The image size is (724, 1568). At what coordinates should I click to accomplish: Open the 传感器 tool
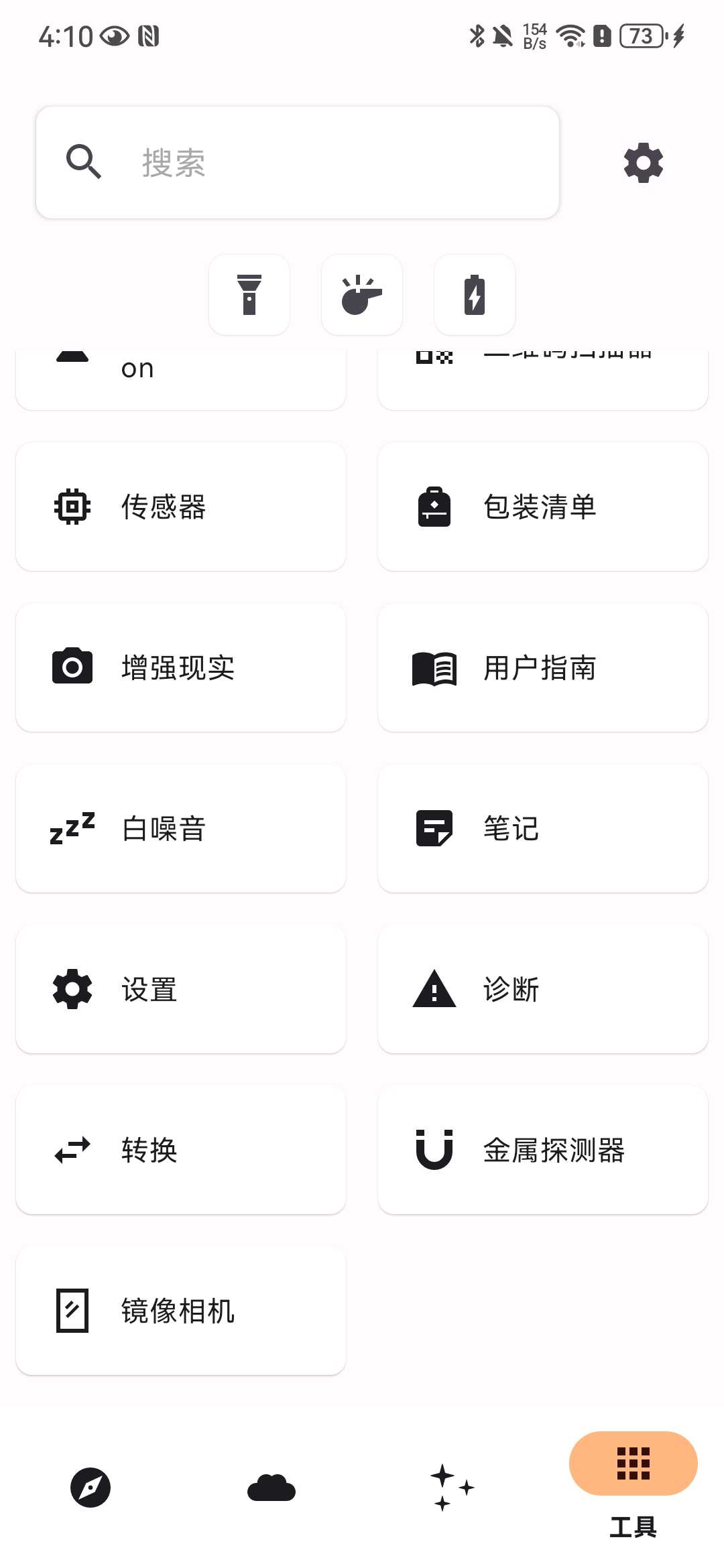pos(181,507)
